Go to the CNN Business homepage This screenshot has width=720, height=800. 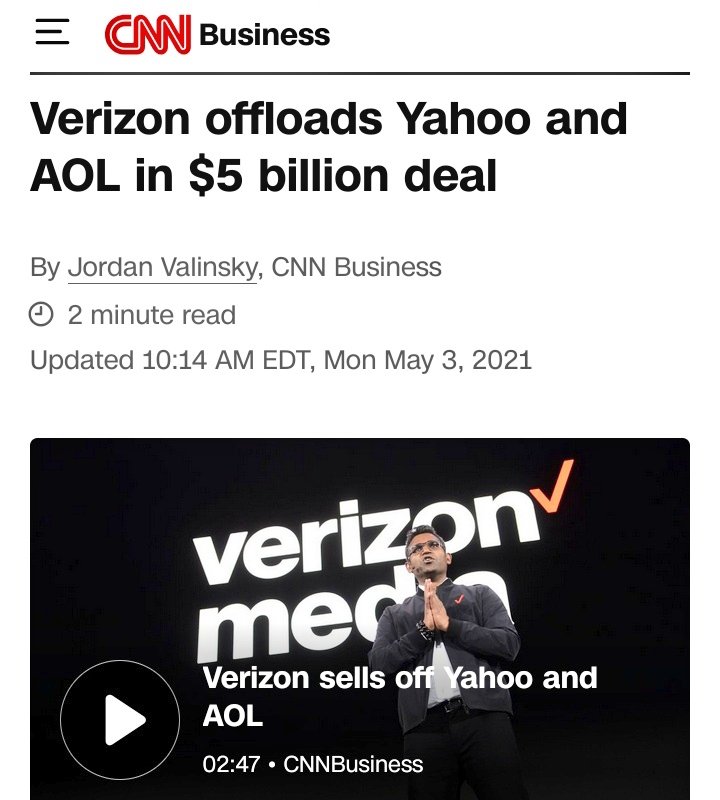[217, 36]
